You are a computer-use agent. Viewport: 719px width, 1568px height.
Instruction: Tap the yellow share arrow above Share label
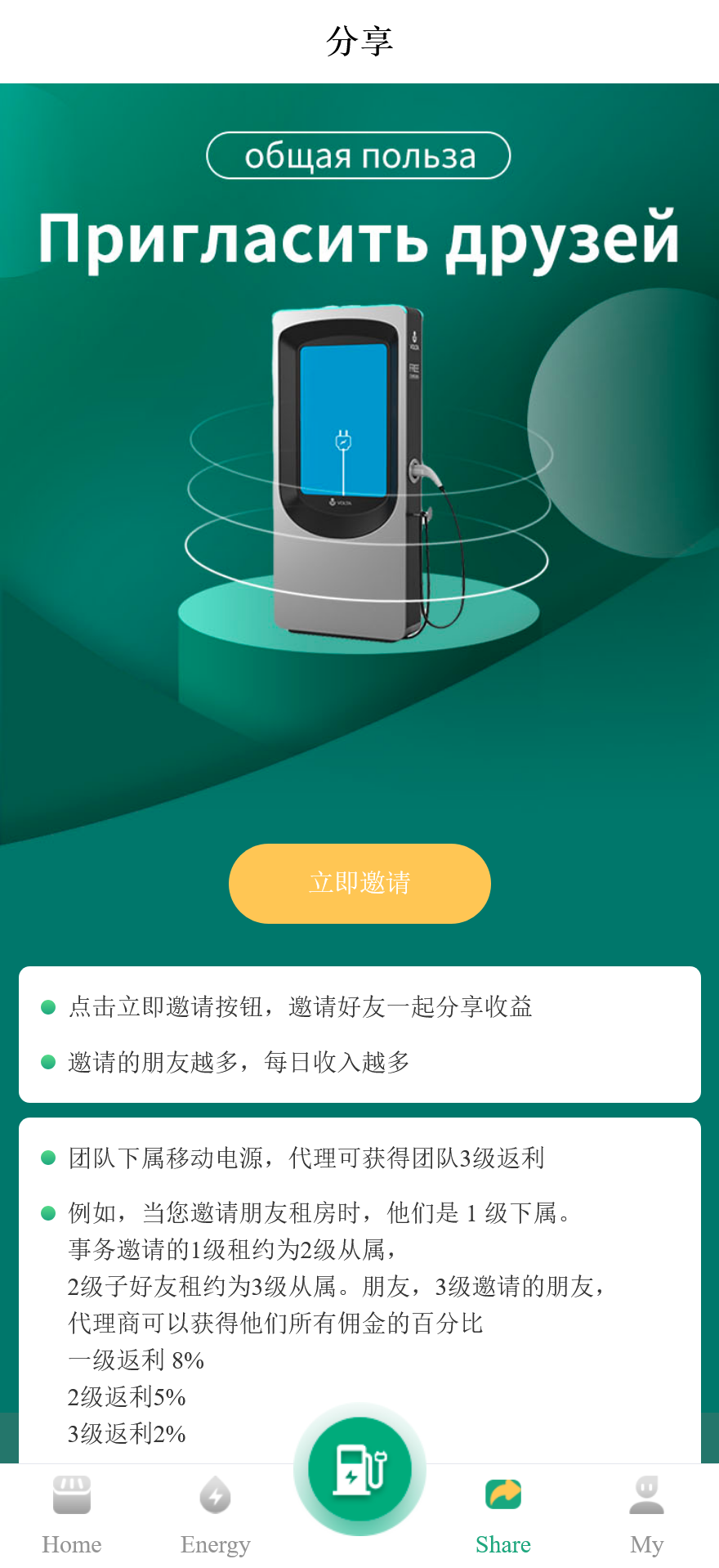point(503,1494)
